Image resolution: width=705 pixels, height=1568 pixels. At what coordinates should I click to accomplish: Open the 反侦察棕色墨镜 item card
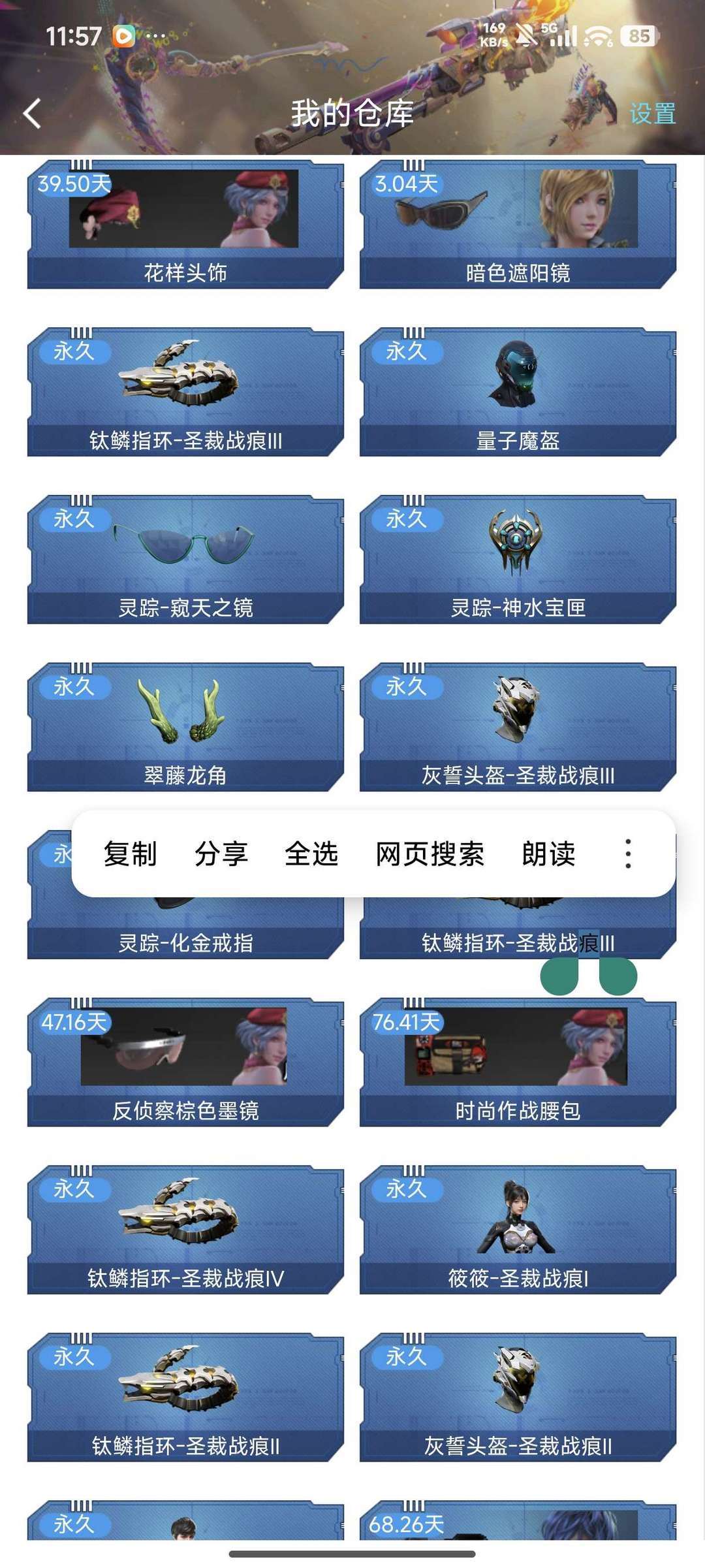185,1063
